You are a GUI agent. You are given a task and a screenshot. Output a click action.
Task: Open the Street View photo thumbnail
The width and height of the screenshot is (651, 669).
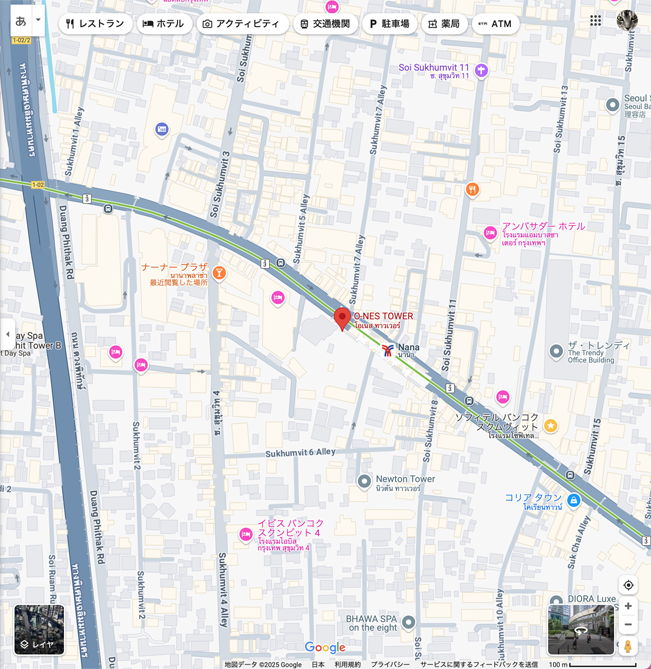coord(581,630)
